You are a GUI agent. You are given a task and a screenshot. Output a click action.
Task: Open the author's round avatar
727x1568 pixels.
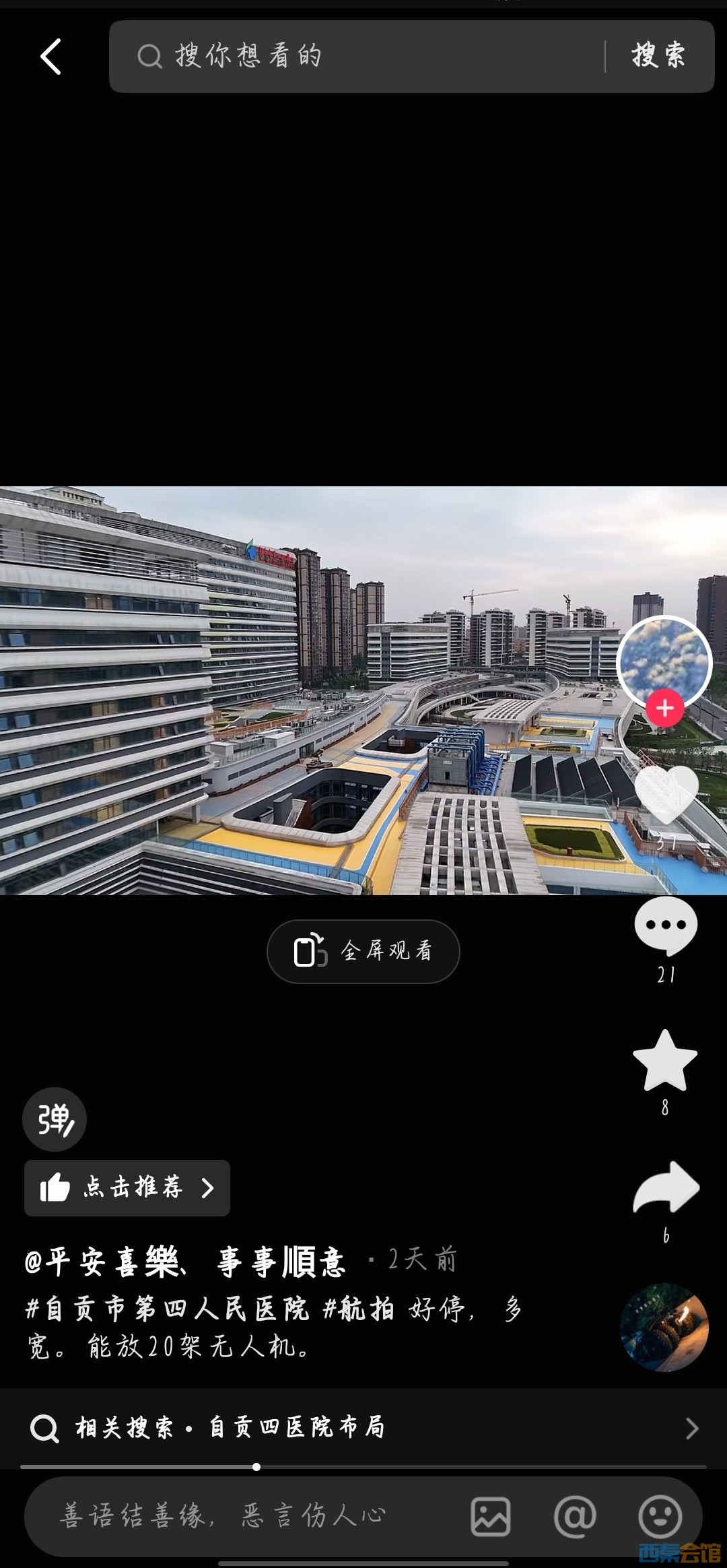(664, 660)
